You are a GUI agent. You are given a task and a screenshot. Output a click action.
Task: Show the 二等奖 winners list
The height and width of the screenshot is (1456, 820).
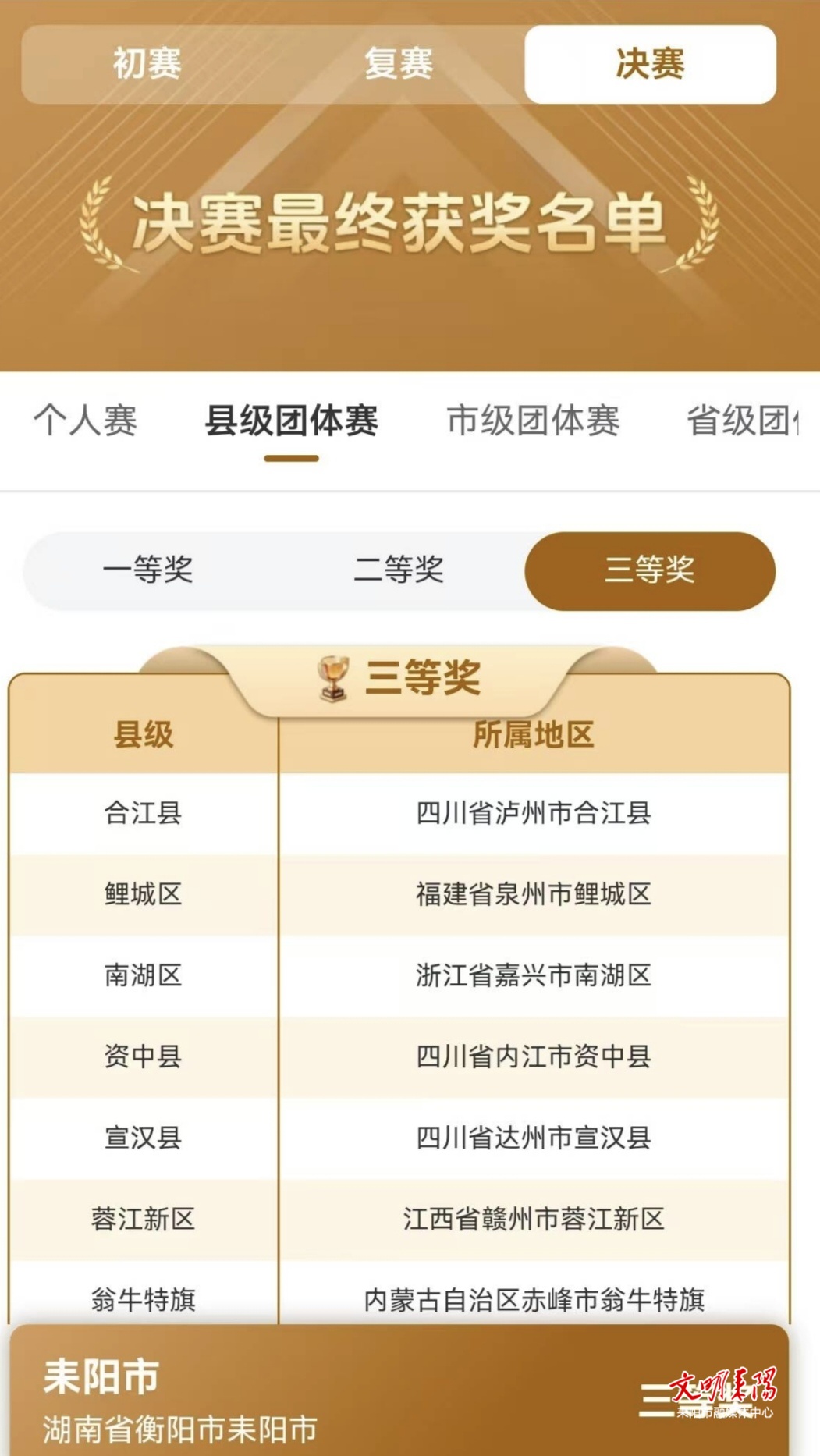[x=398, y=570]
